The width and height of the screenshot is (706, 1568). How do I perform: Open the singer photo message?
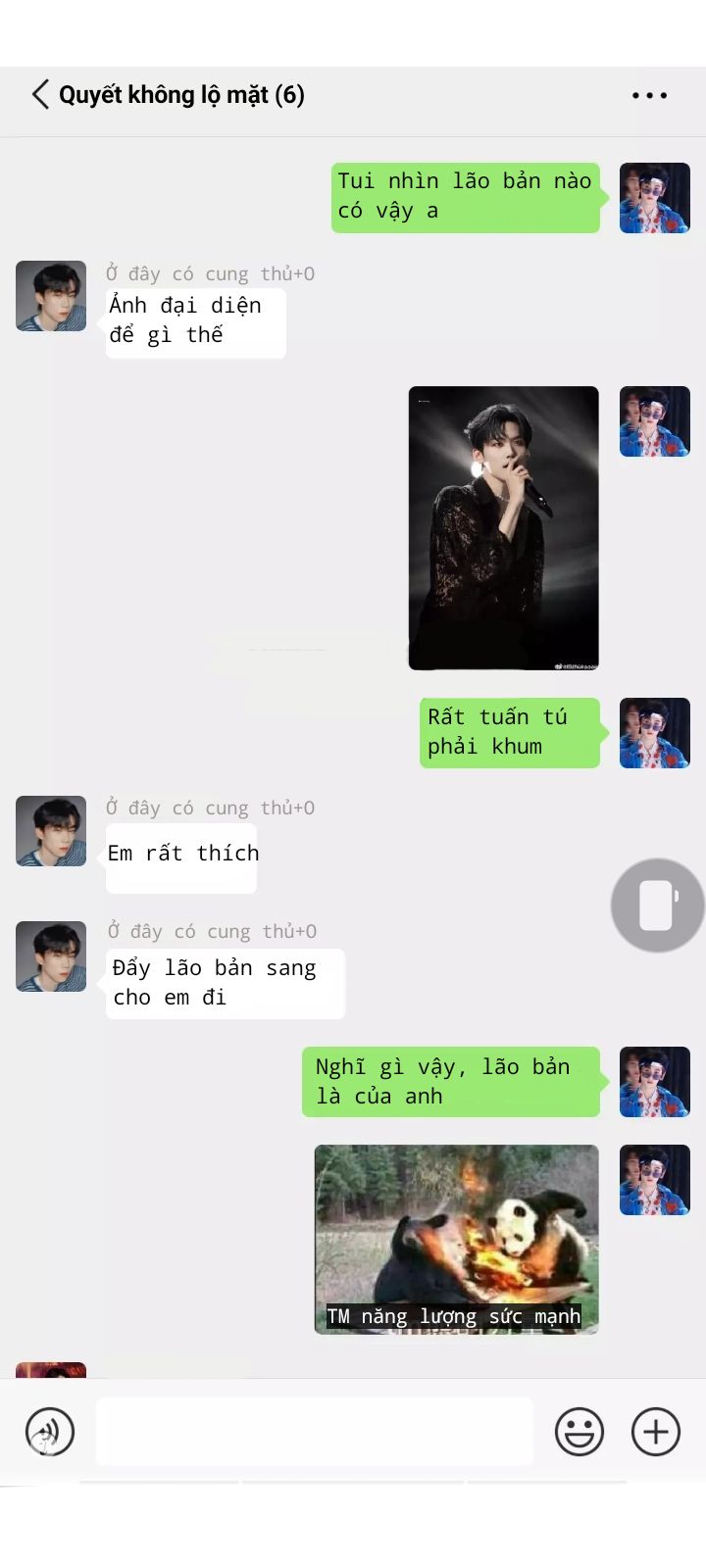[503, 528]
